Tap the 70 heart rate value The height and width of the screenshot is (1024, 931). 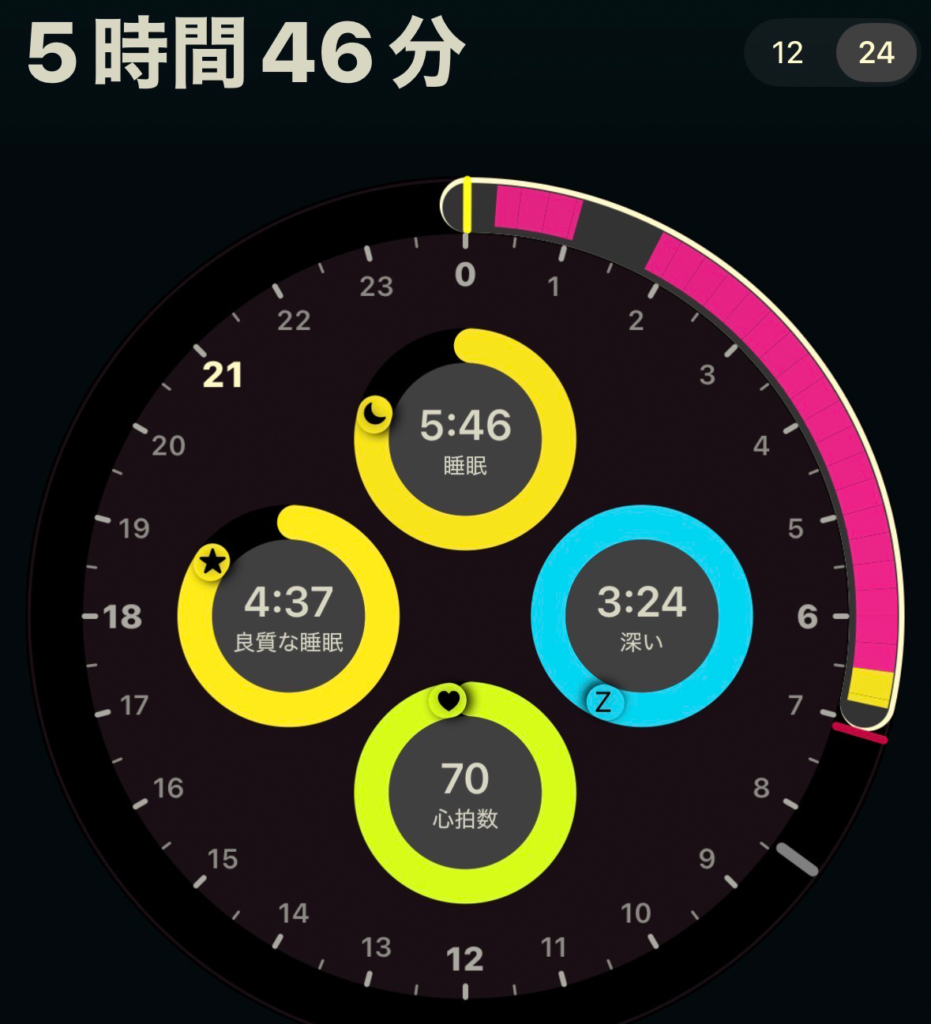point(463,778)
